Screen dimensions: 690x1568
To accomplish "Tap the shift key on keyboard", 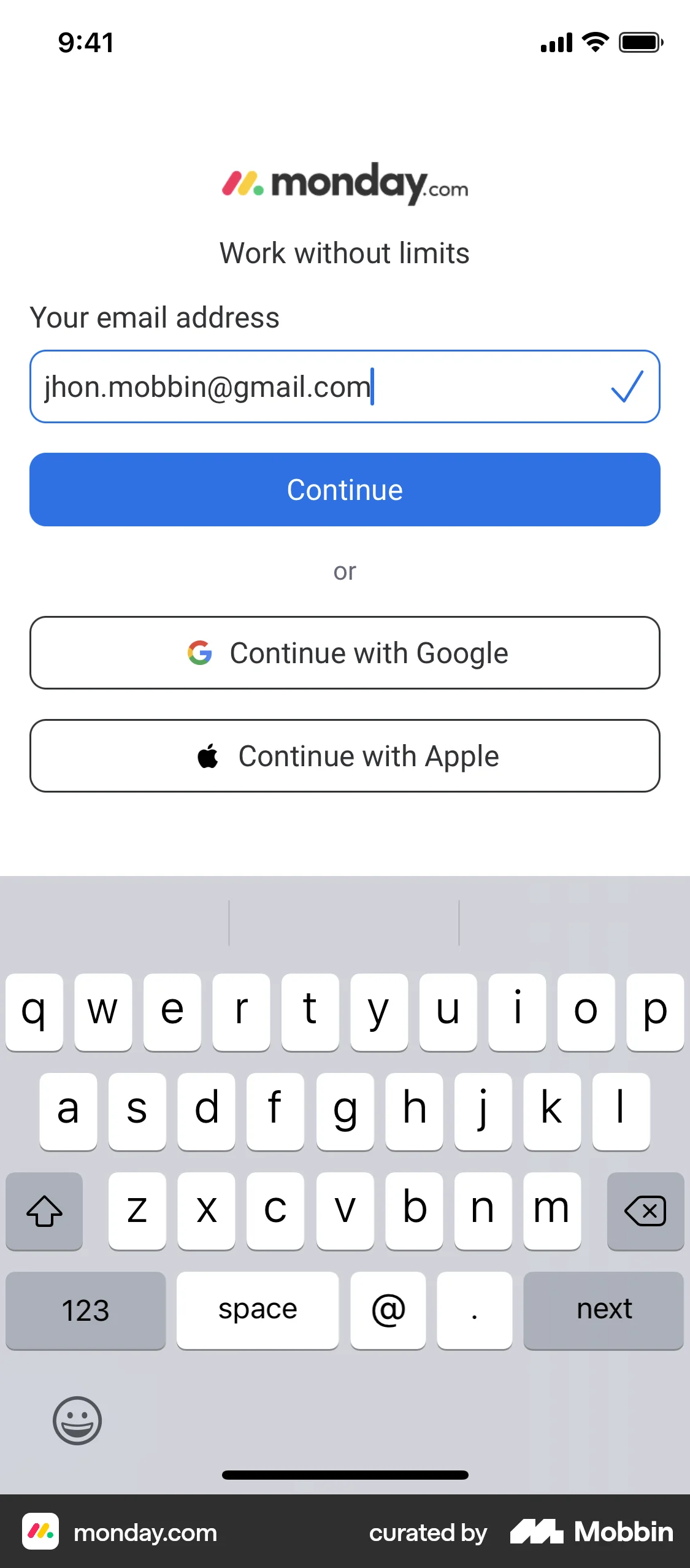I will [x=44, y=1212].
